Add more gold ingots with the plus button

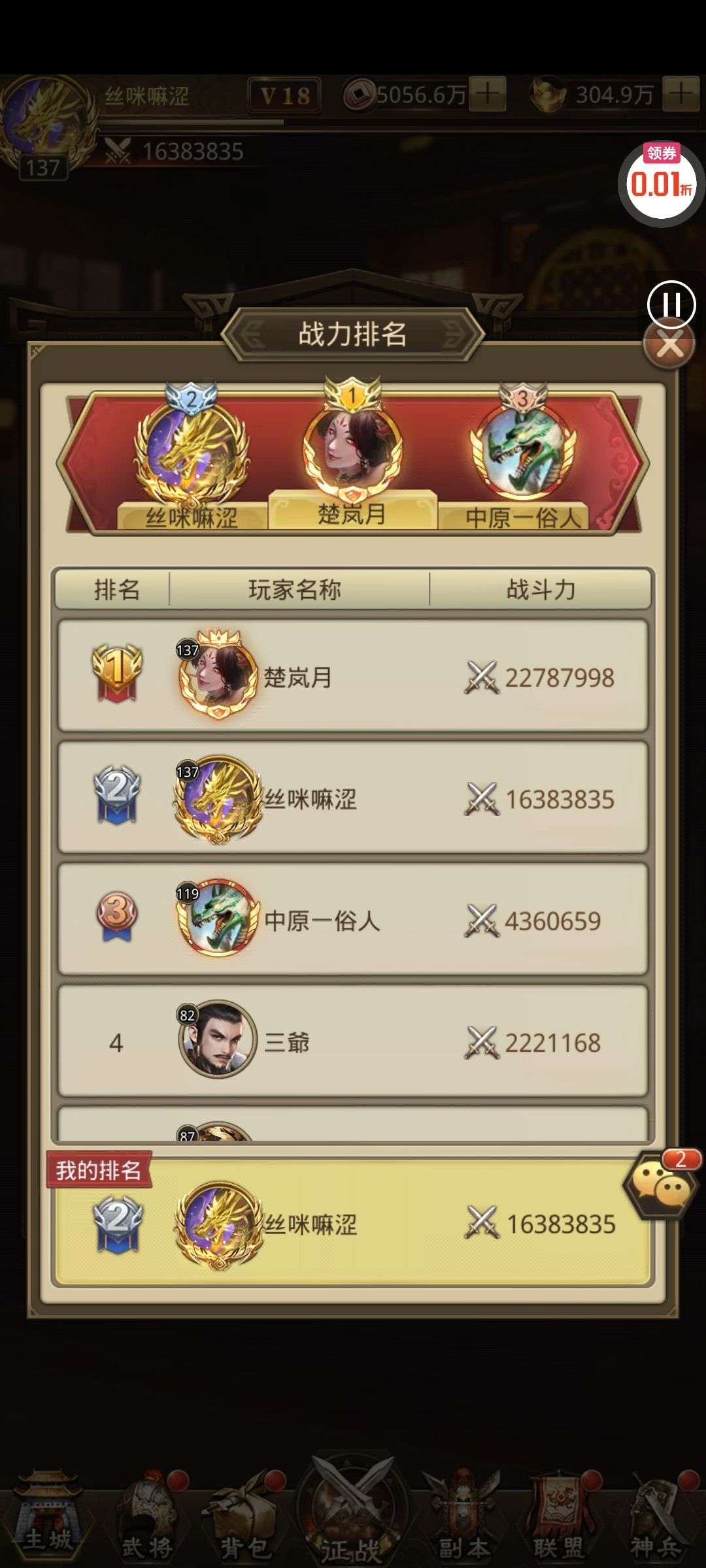(681, 95)
